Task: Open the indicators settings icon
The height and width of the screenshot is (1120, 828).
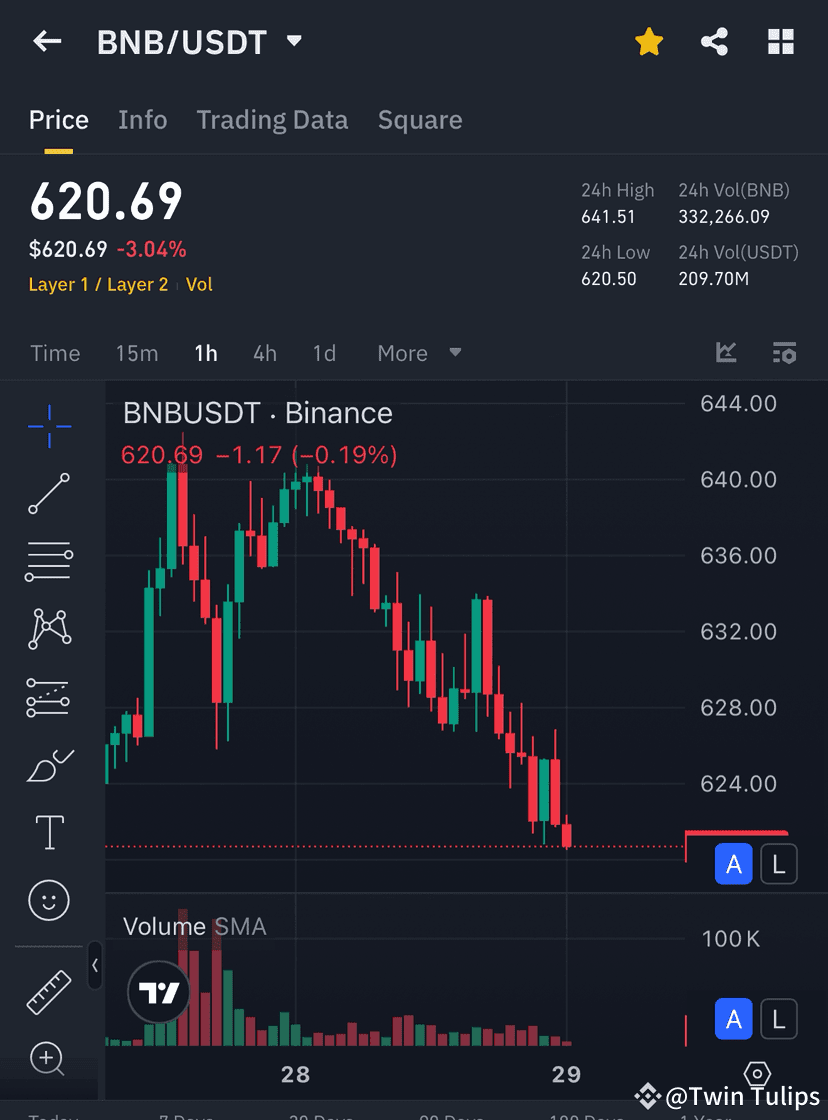Action: coord(784,353)
